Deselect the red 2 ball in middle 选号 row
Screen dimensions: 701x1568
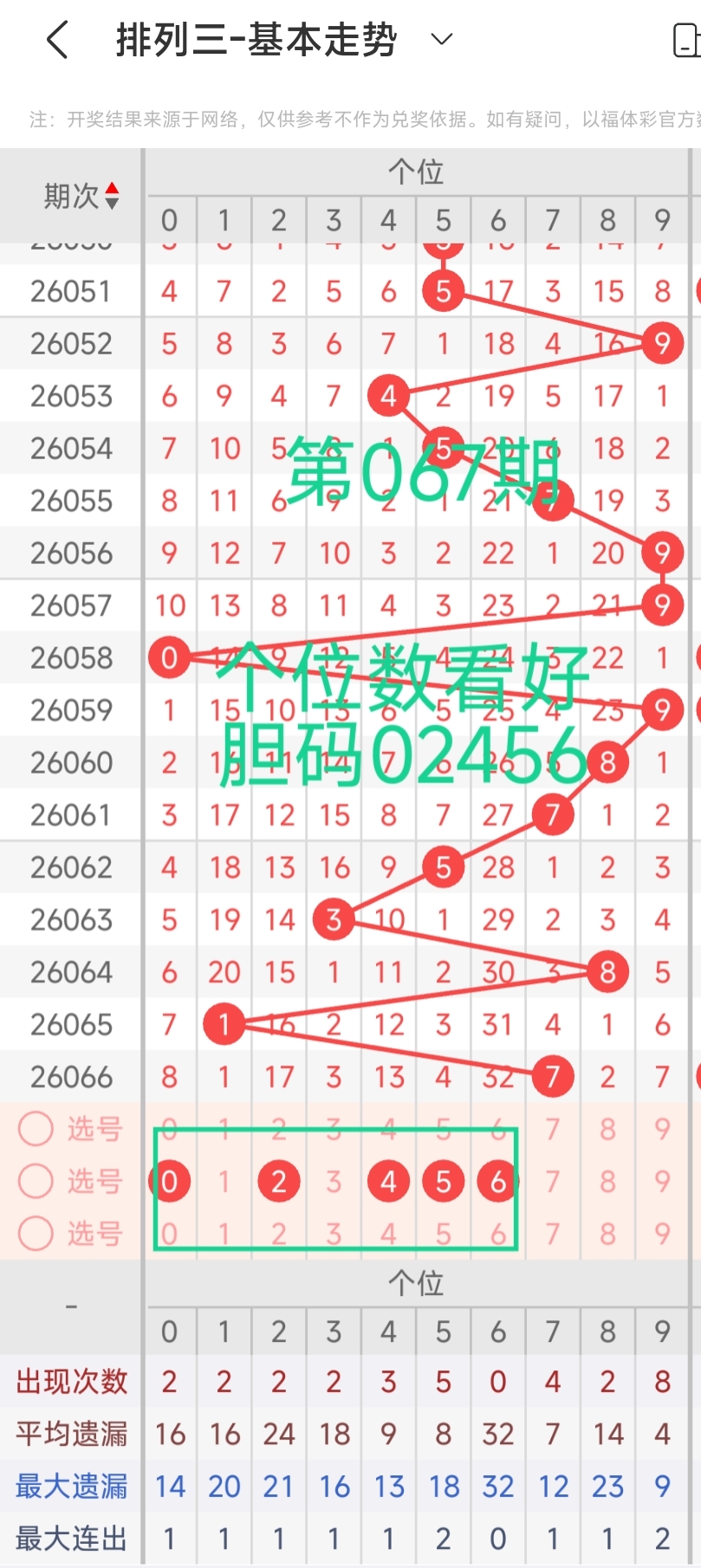278,1180
